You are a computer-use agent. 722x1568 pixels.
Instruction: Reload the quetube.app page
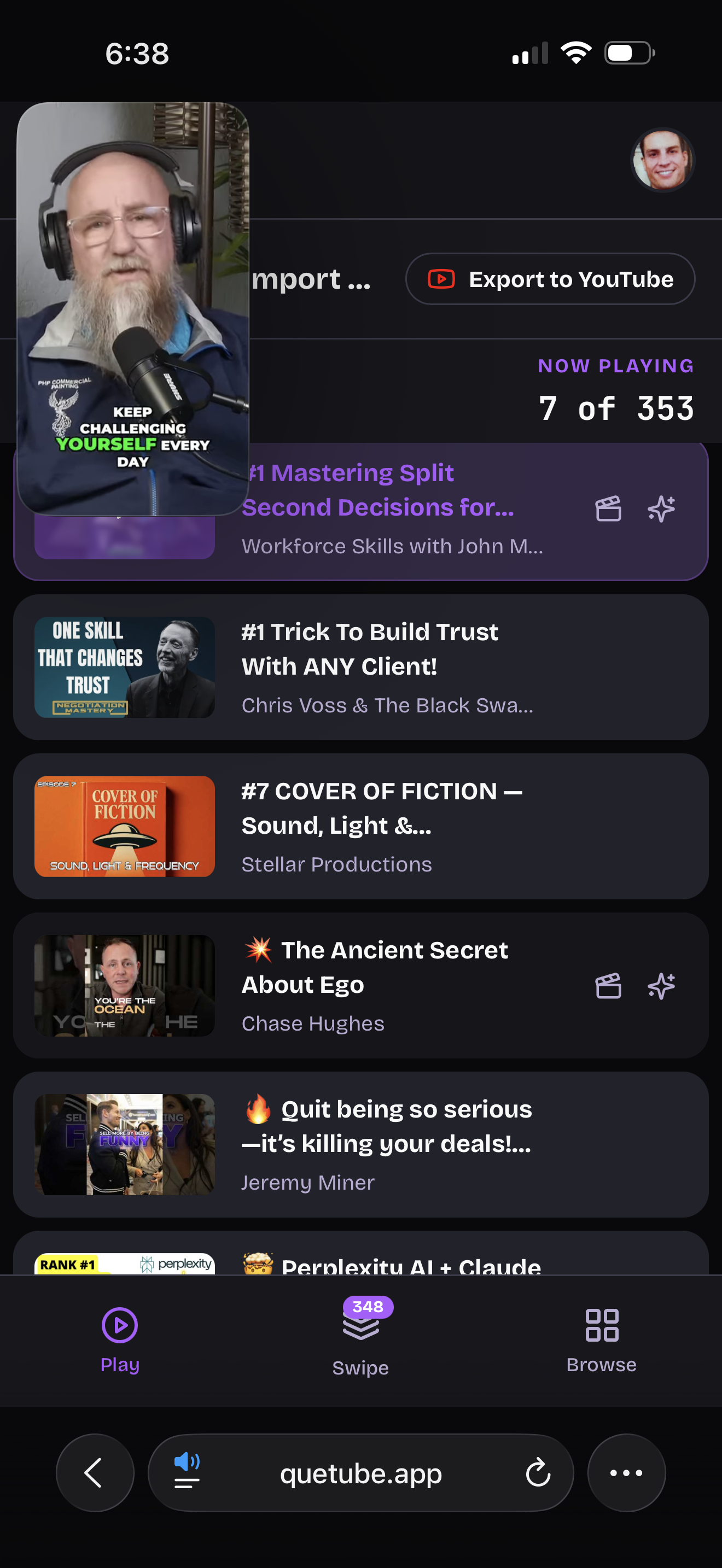538,1473
